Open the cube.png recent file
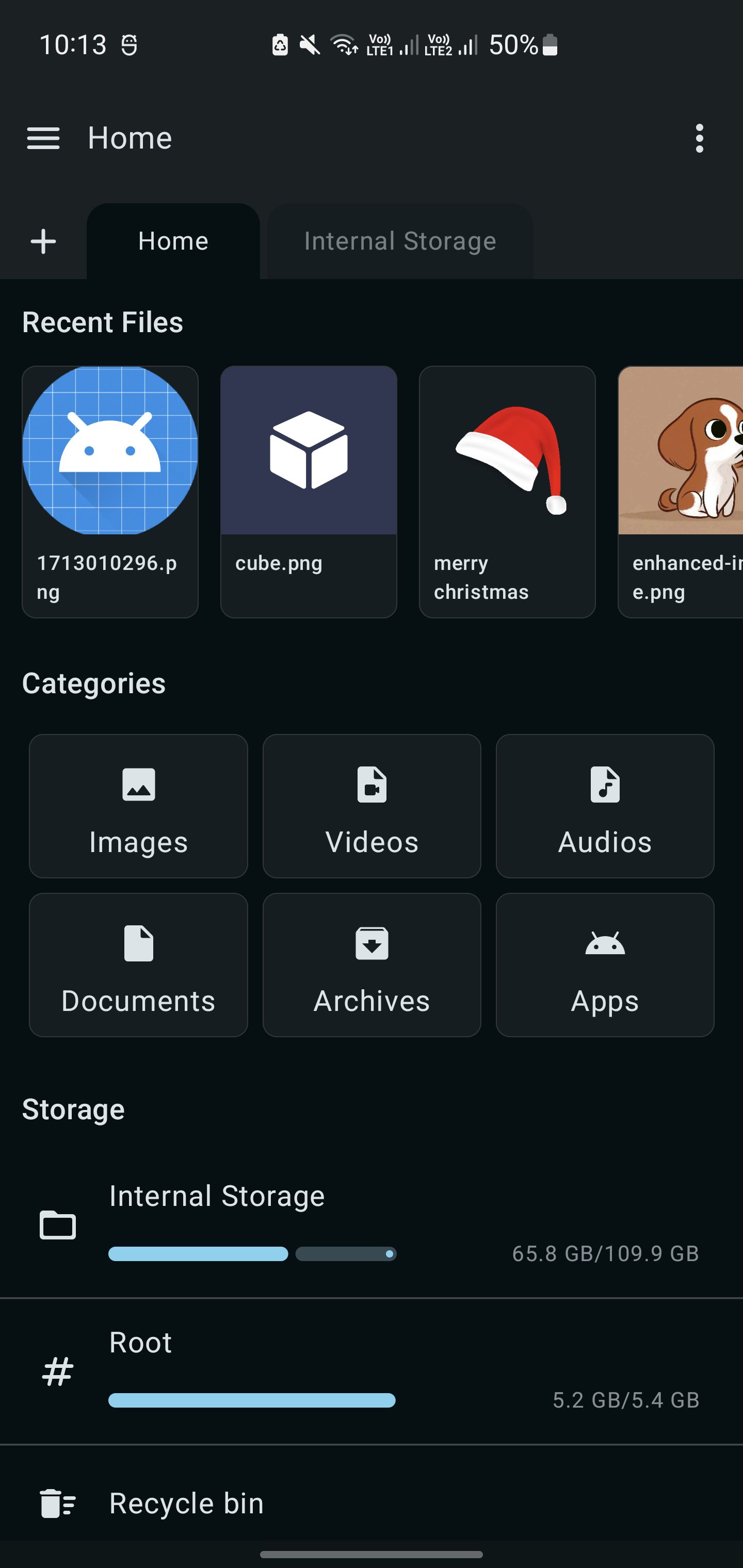 pos(309,491)
